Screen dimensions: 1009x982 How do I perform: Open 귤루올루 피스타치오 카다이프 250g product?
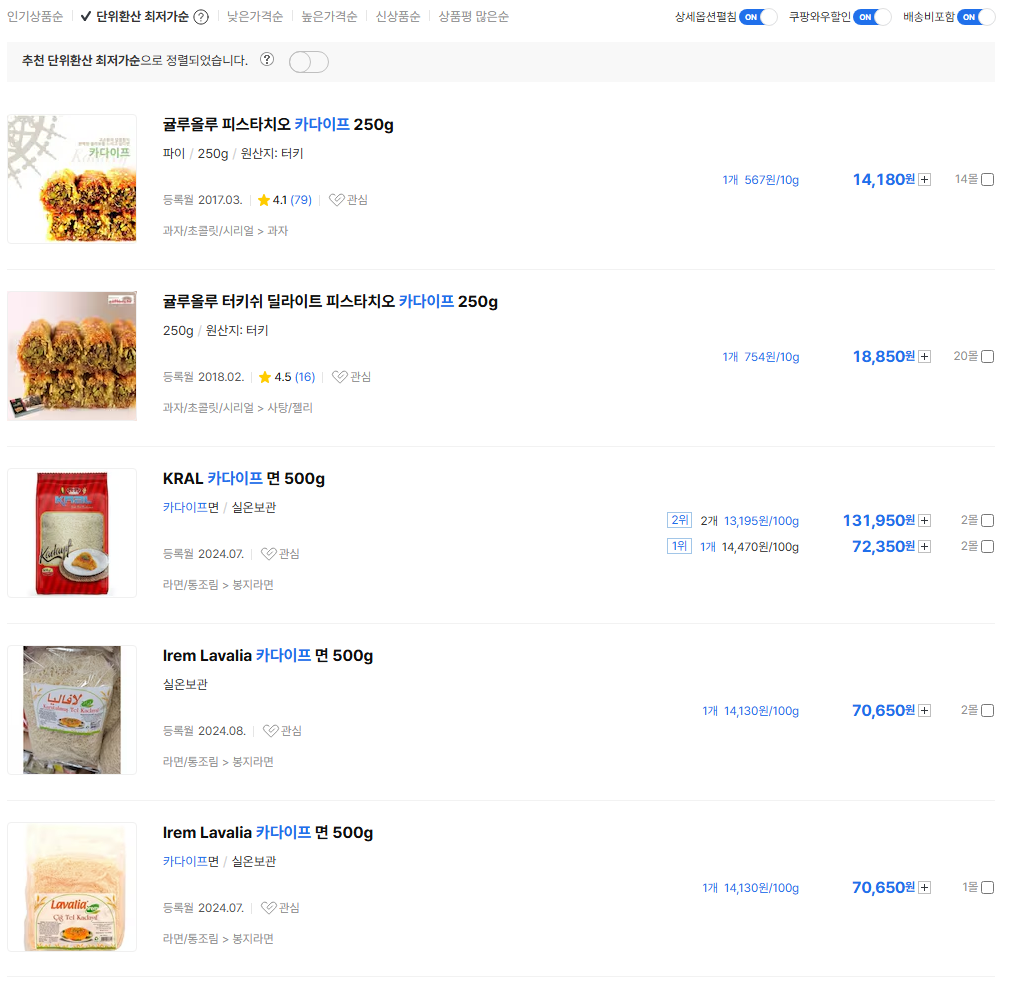click(278, 125)
